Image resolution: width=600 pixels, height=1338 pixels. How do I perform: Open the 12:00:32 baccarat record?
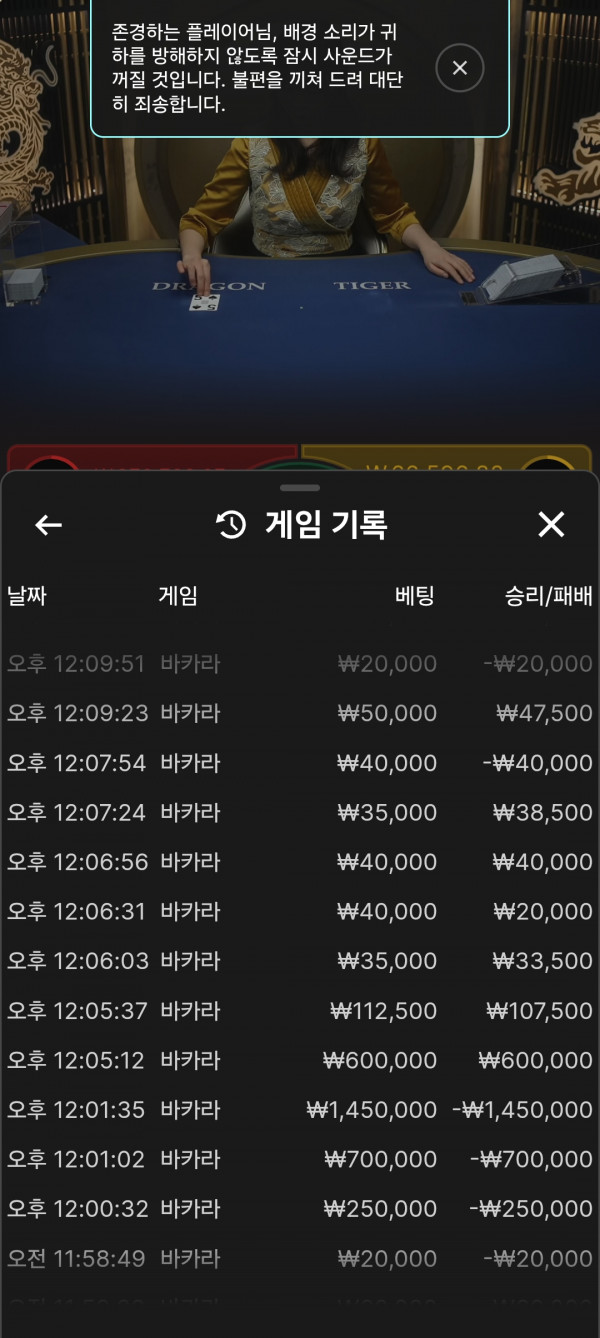(300, 1209)
